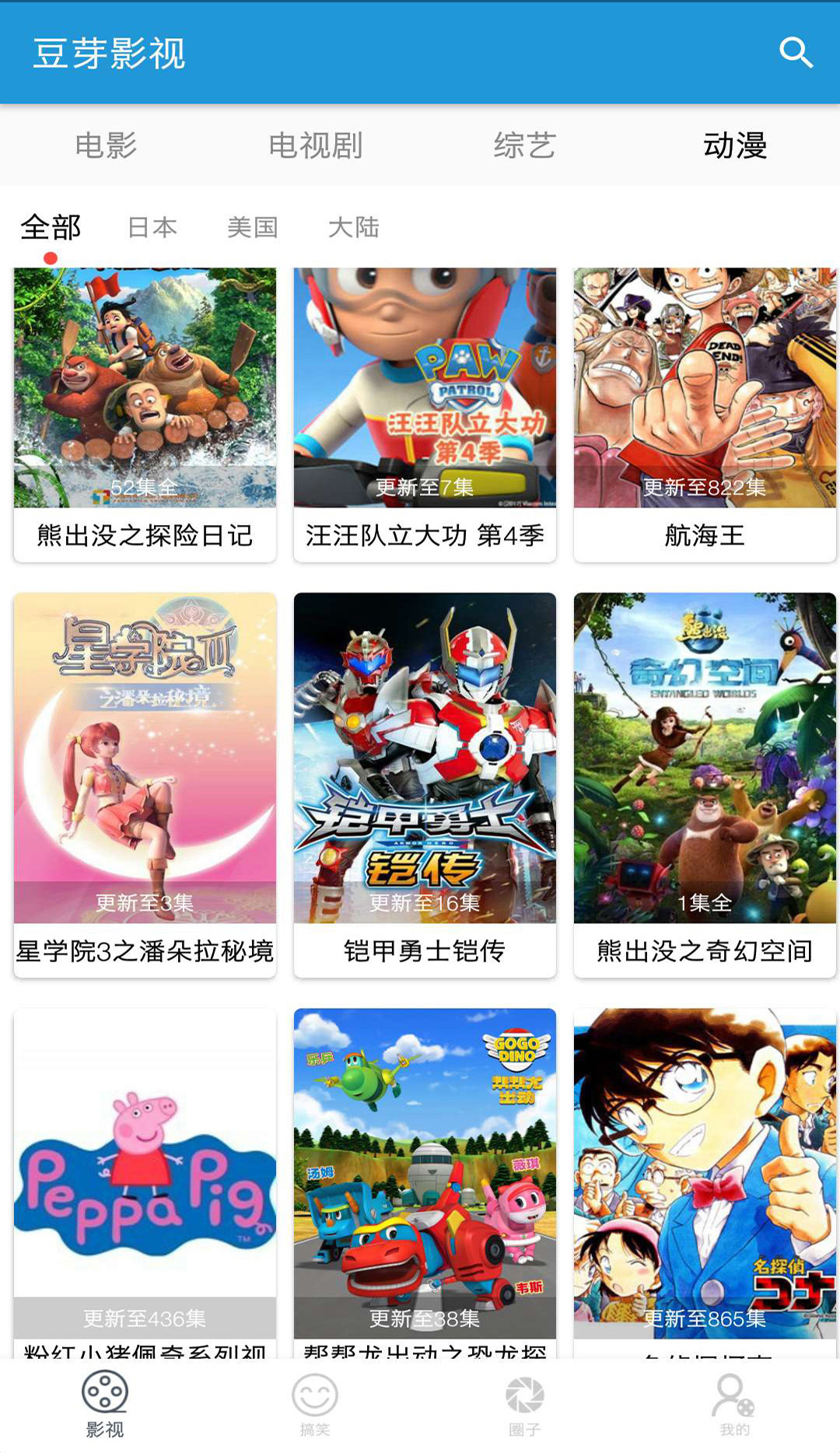
Task: Open the card updated to 865 episodes
Action: (705, 1183)
